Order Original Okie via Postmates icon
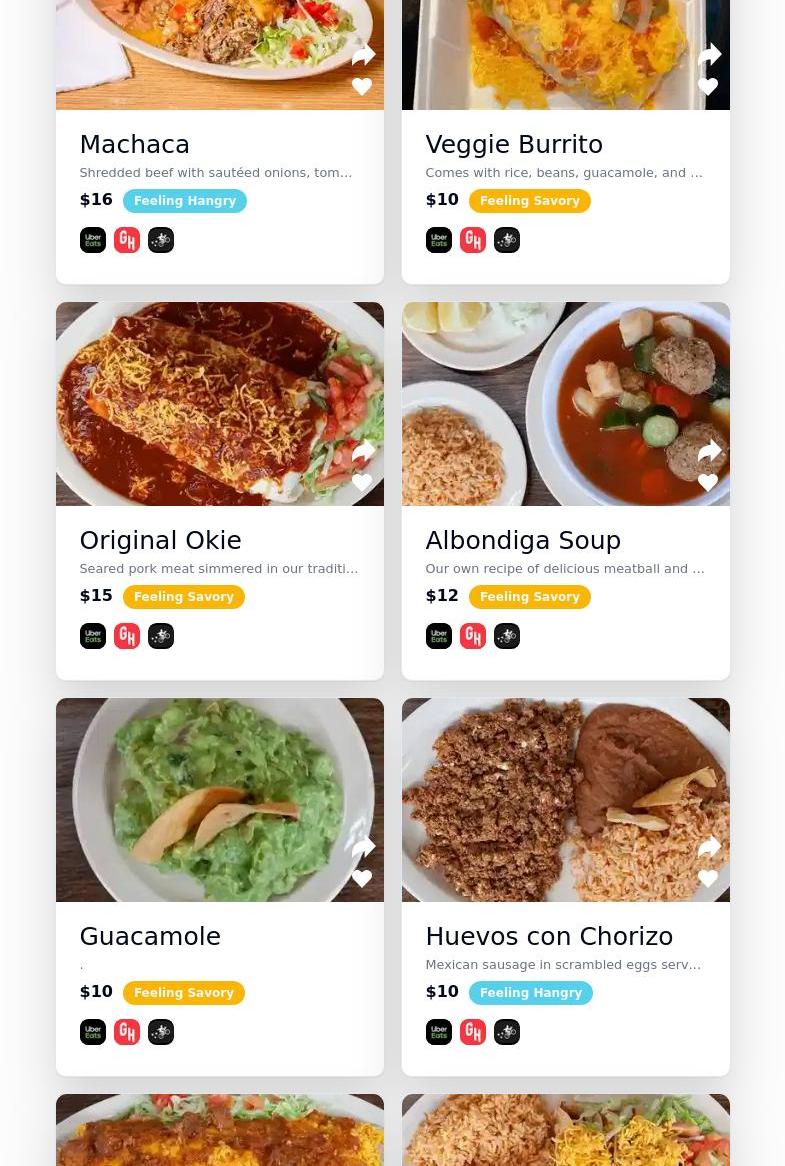 click(x=161, y=636)
